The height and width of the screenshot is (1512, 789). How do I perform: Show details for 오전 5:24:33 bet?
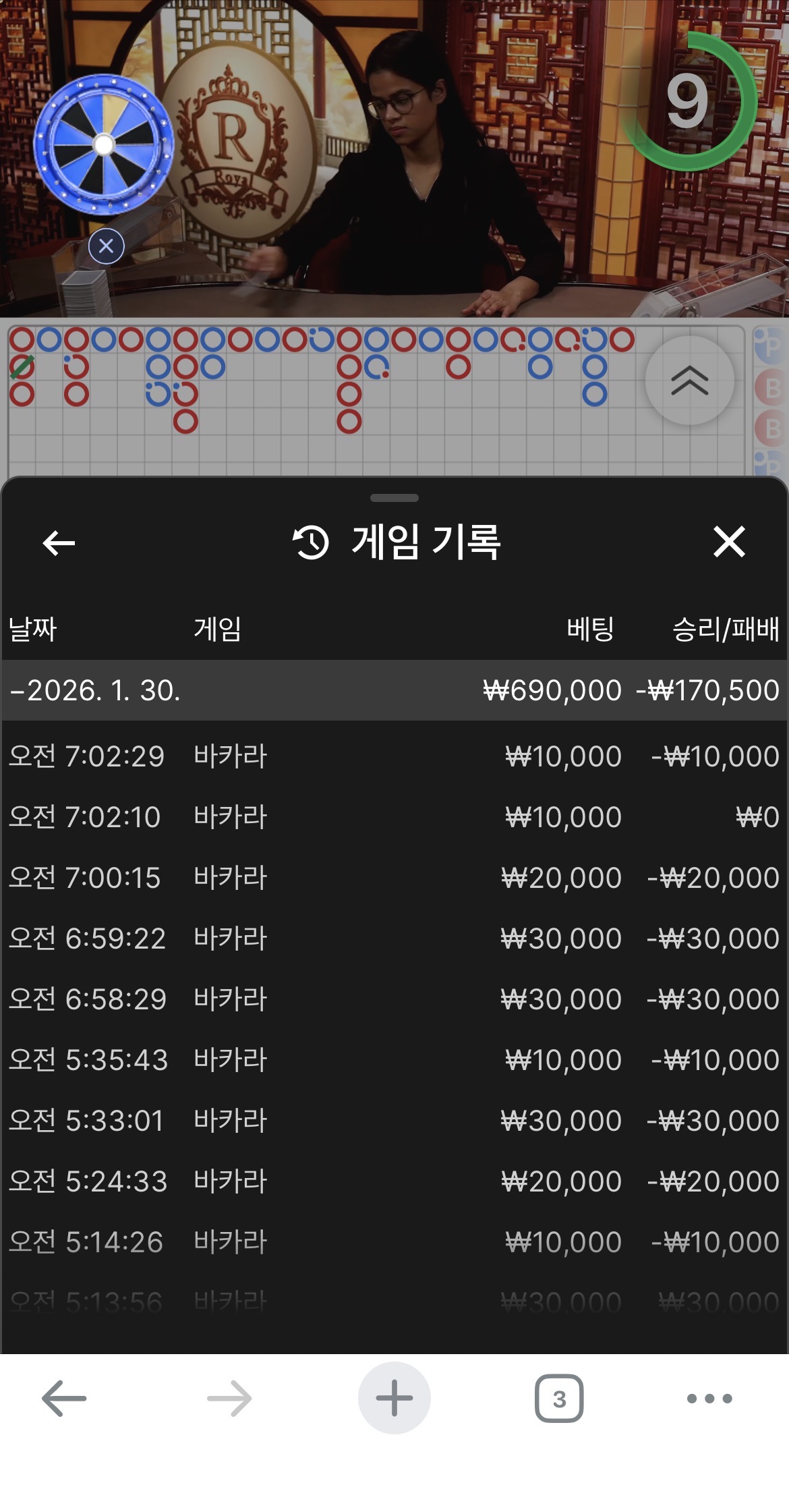click(394, 1181)
